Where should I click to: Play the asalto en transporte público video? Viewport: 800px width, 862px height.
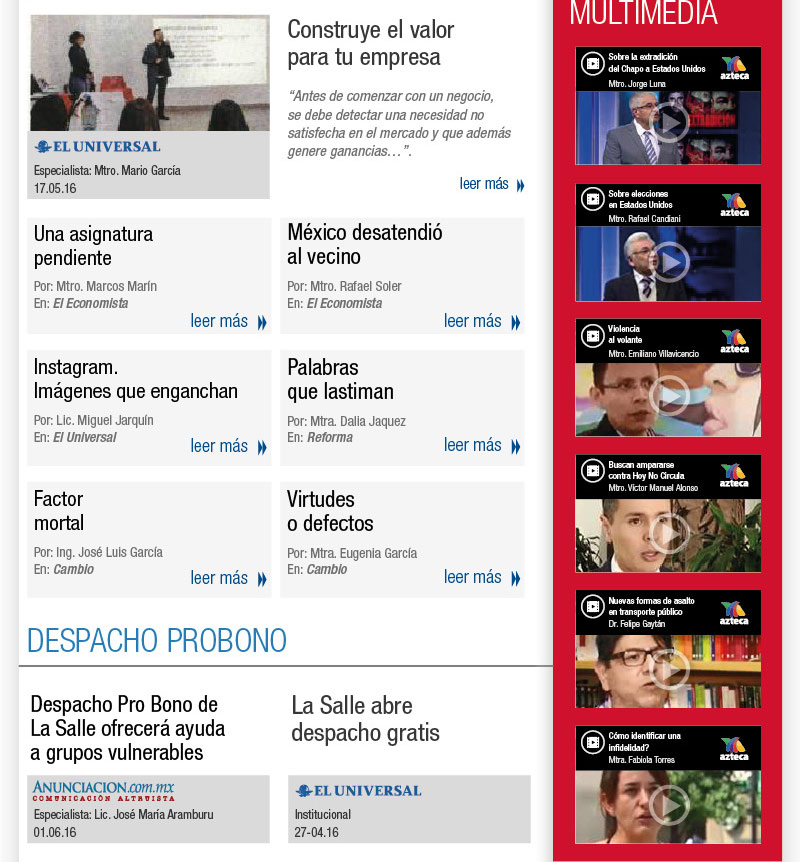tap(669, 670)
